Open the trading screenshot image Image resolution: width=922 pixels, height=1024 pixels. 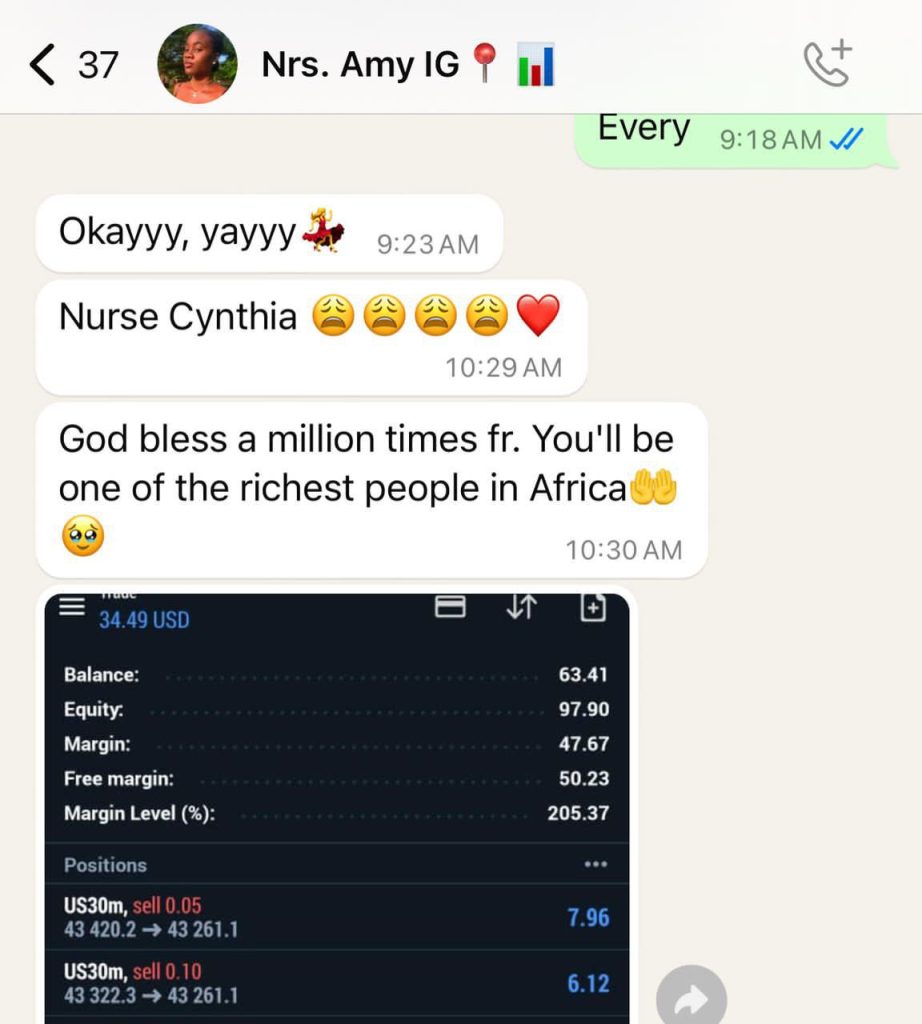coord(337,800)
